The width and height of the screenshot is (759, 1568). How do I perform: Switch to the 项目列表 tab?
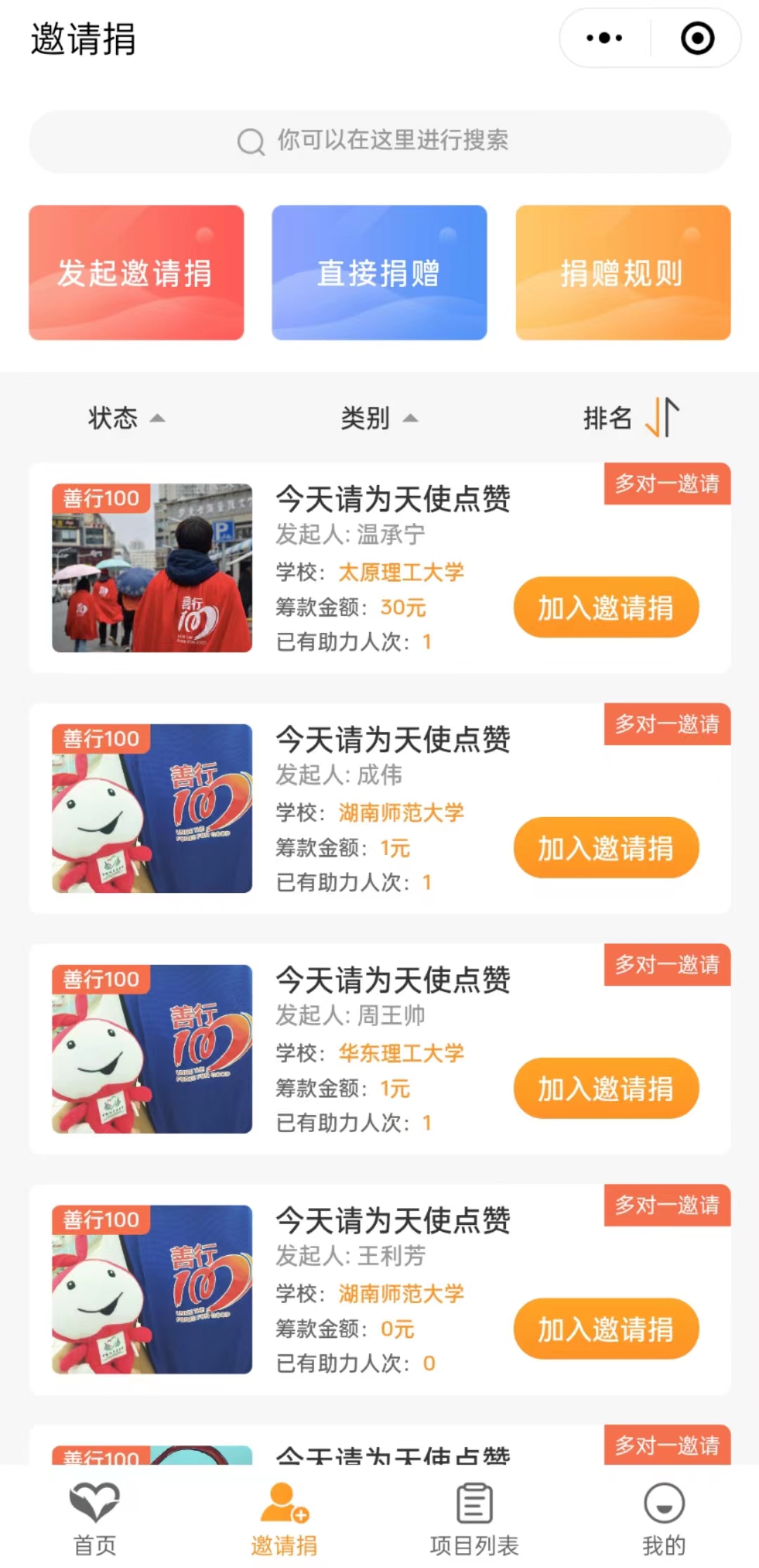pos(474,1519)
